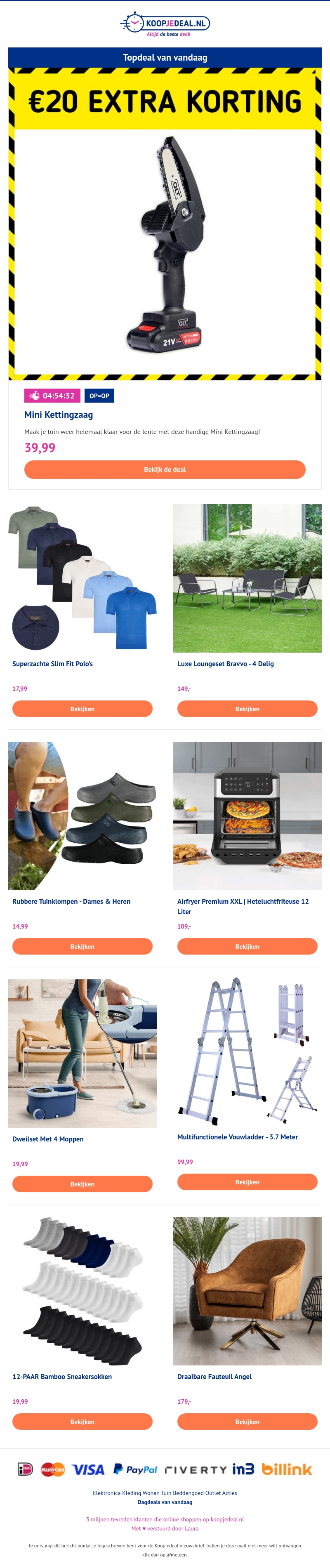Open the Airfryer Premium XXL deal
Image resolution: width=330 pixels, height=1568 pixels.
[247, 946]
